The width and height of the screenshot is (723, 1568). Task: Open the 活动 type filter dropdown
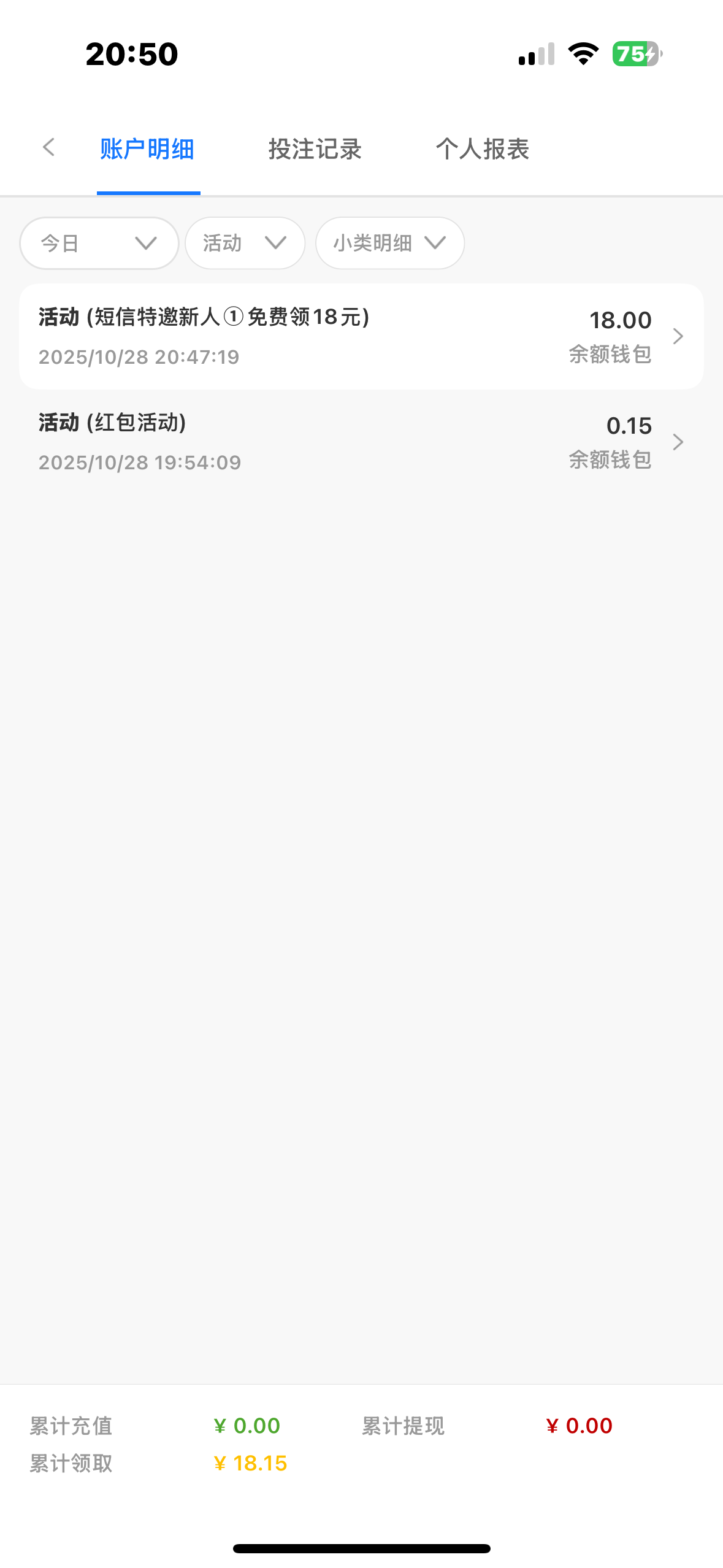coord(245,244)
